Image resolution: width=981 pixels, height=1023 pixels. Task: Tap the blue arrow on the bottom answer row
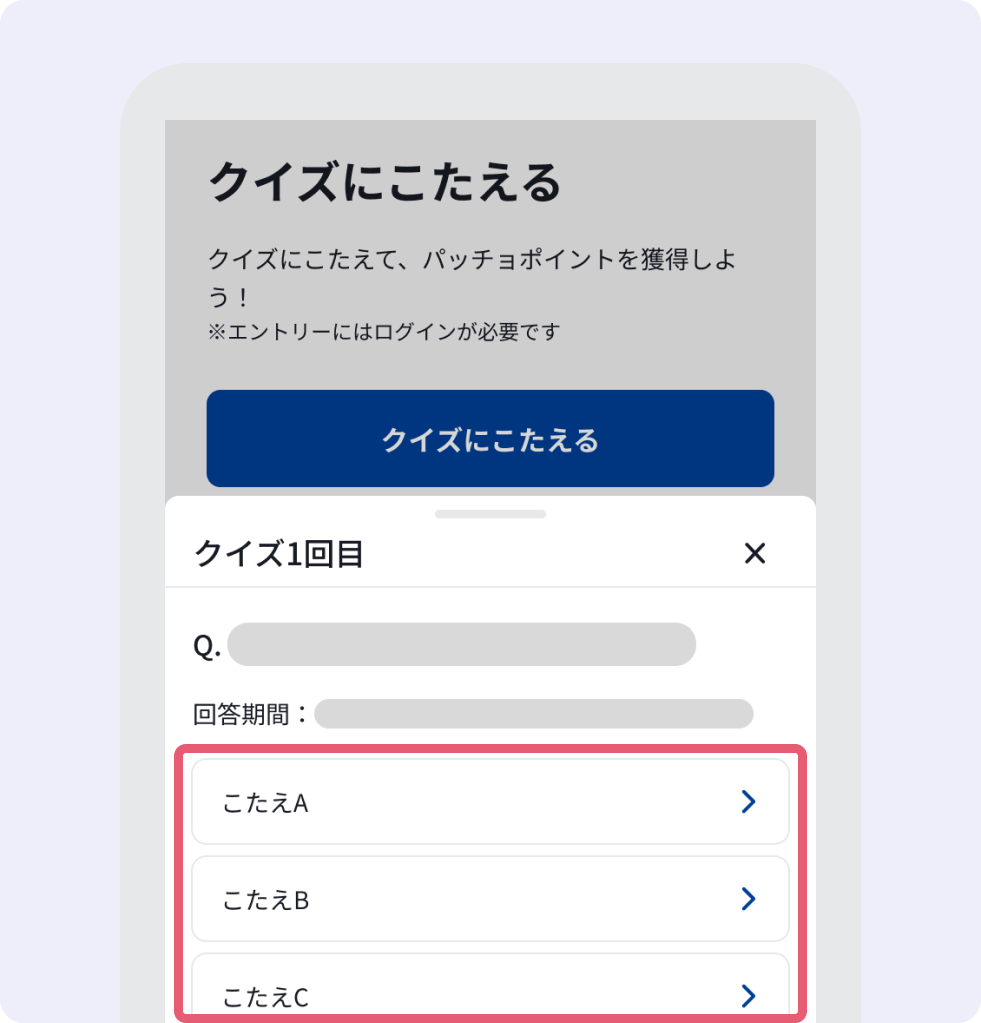[x=748, y=995]
